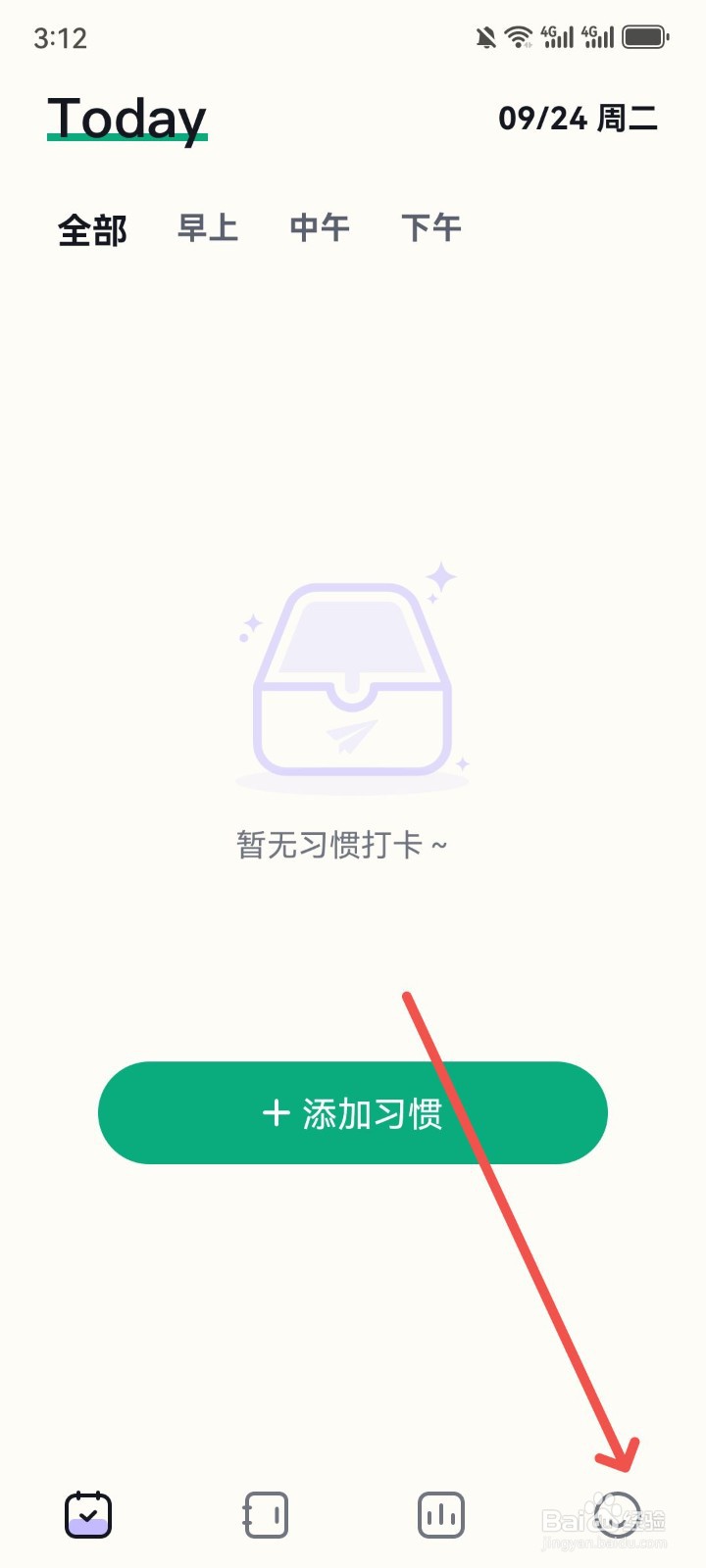Open the habit journal icon in bottom navigation

[x=264, y=1514]
